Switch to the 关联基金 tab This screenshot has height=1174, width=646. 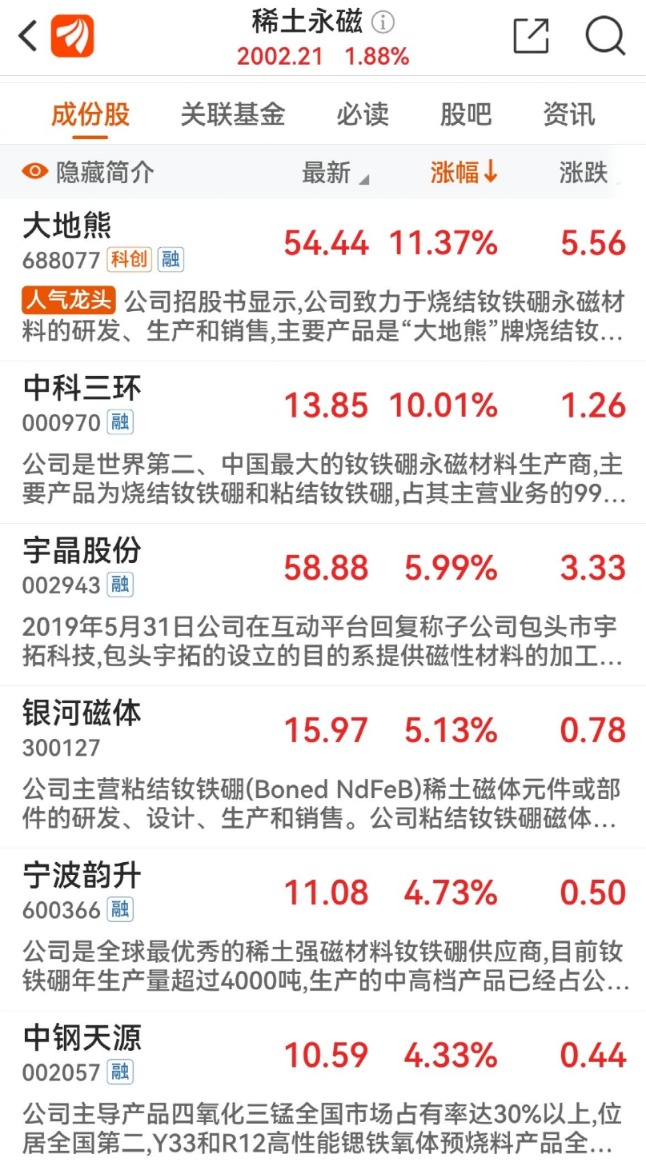[233, 115]
